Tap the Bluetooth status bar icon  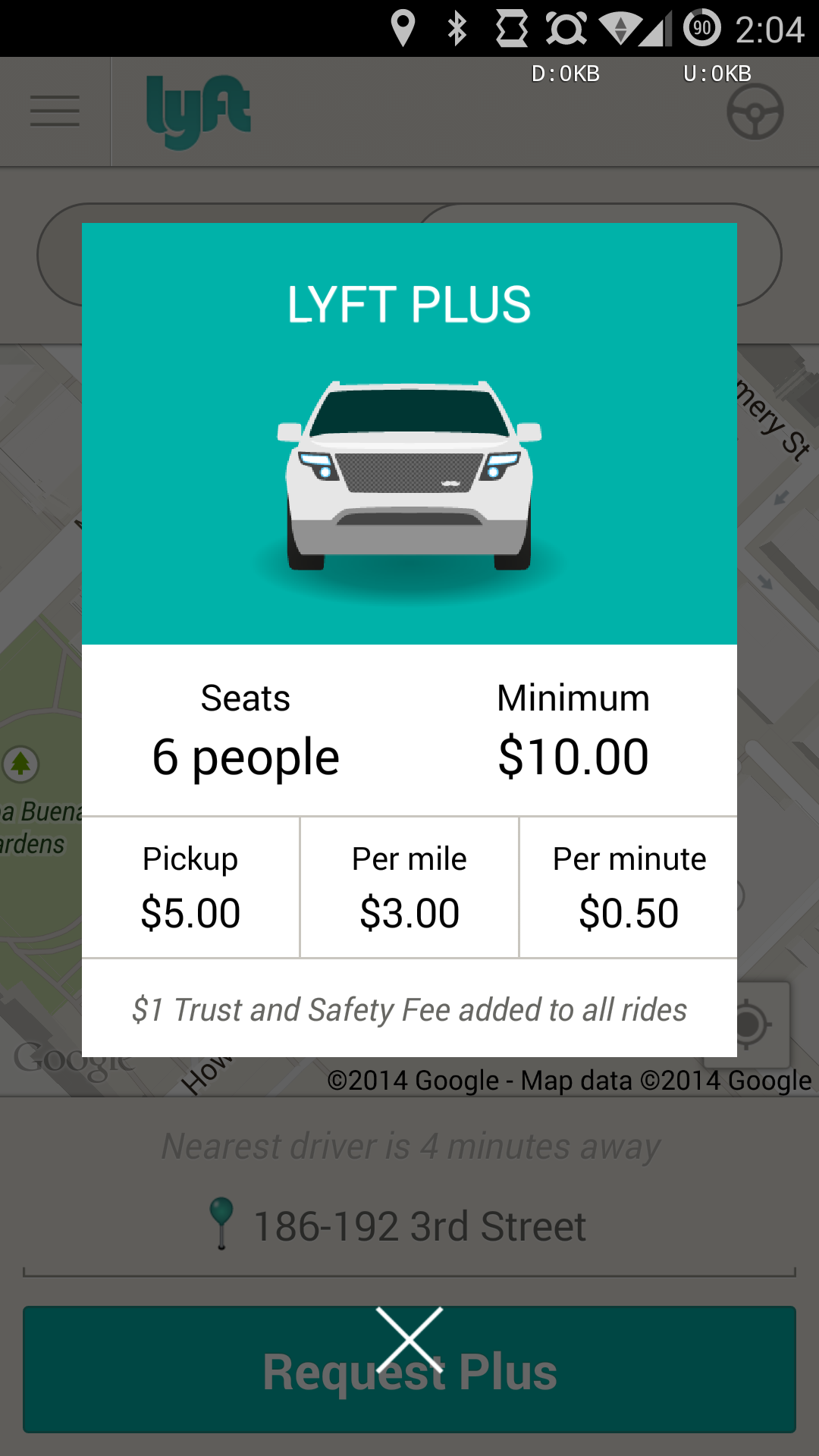tap(456, 29)
